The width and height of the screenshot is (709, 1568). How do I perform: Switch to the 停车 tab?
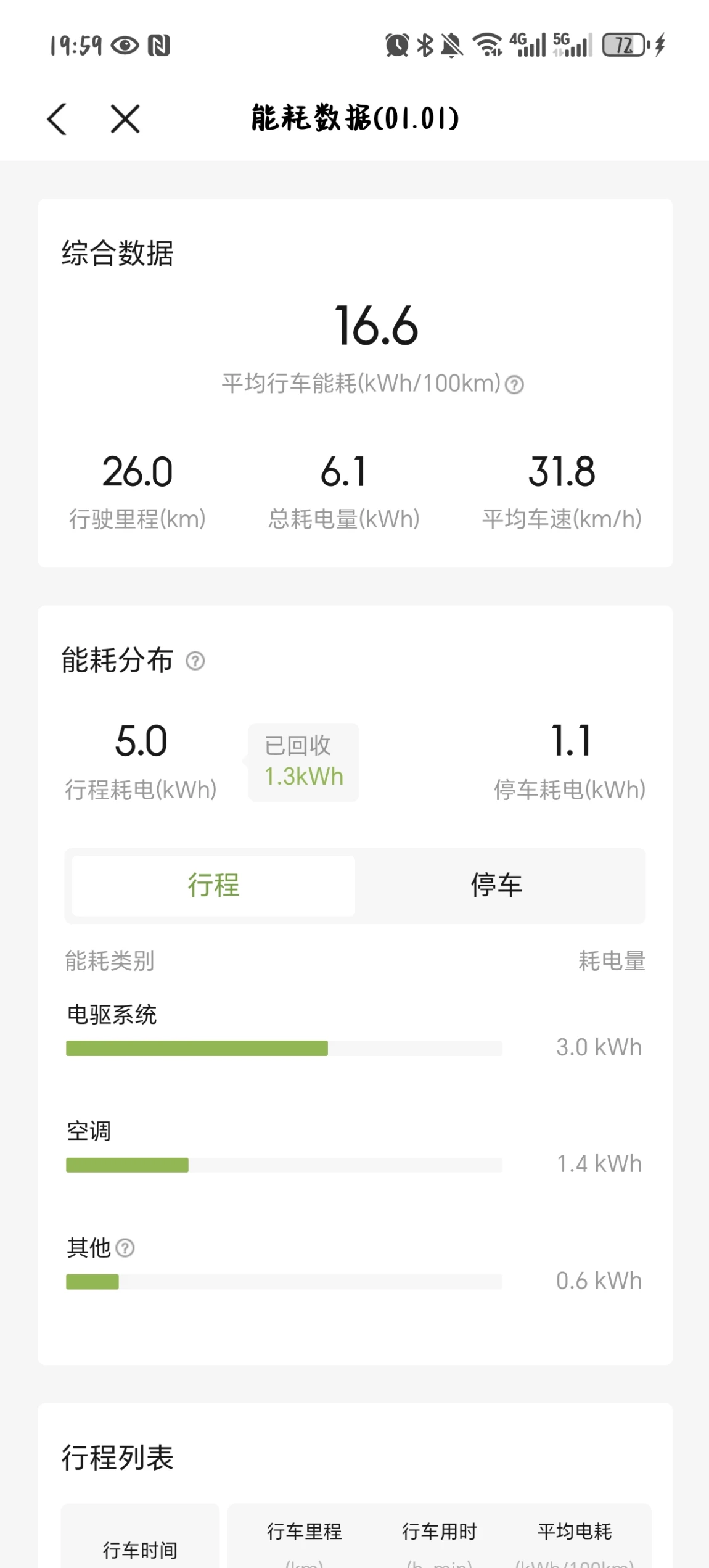[497, 885]
